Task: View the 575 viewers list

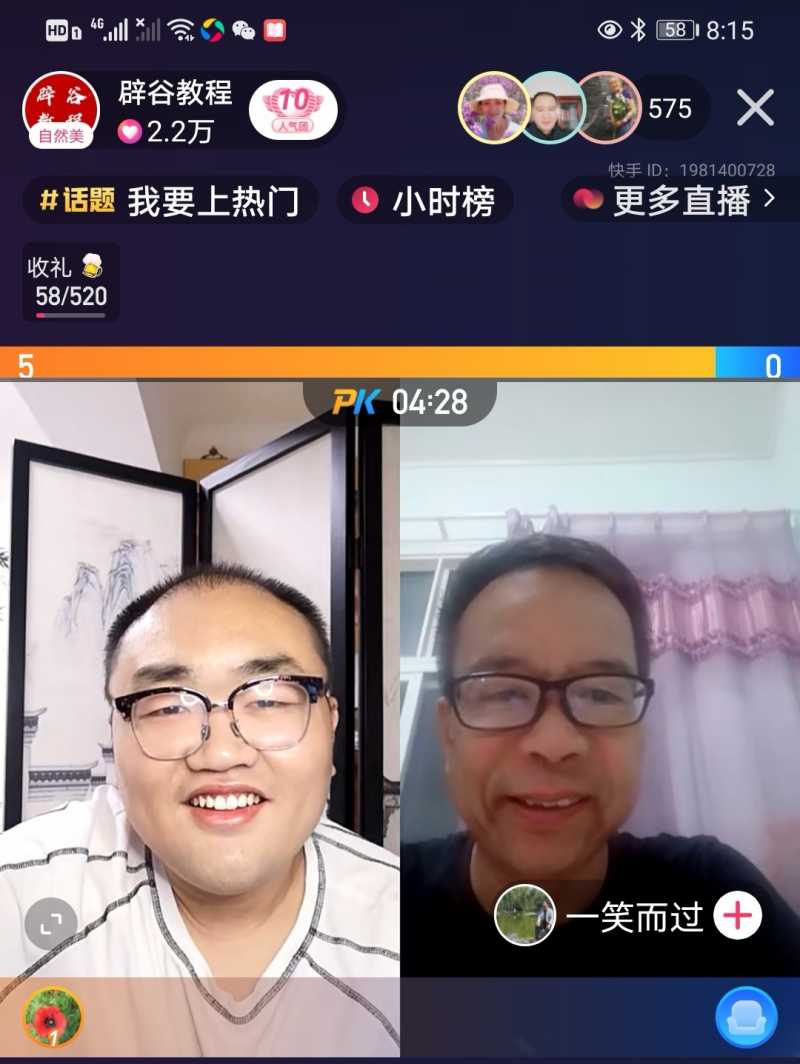Action: pos(669,108)
